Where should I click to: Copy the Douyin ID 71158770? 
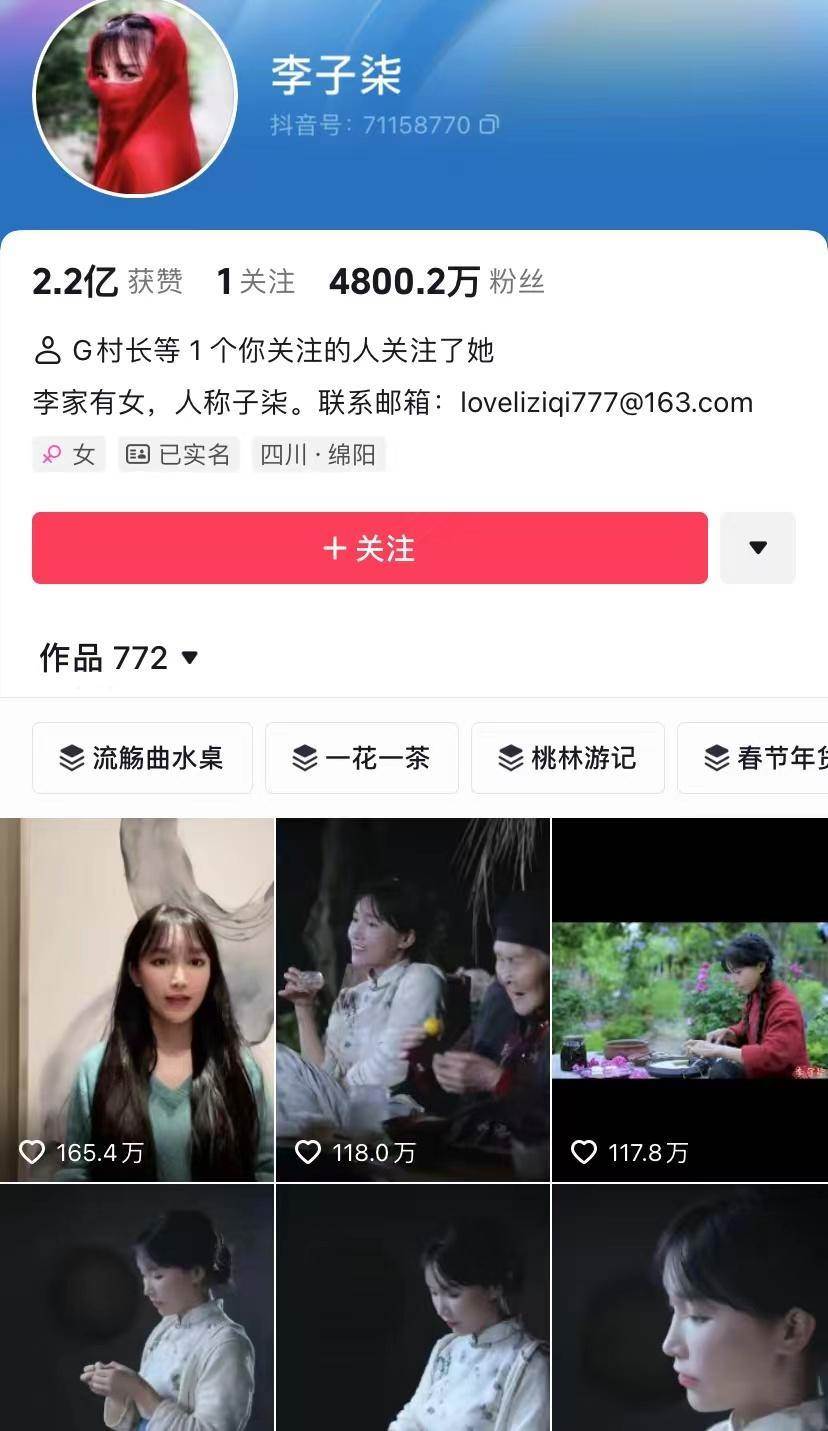click(489, 125)
